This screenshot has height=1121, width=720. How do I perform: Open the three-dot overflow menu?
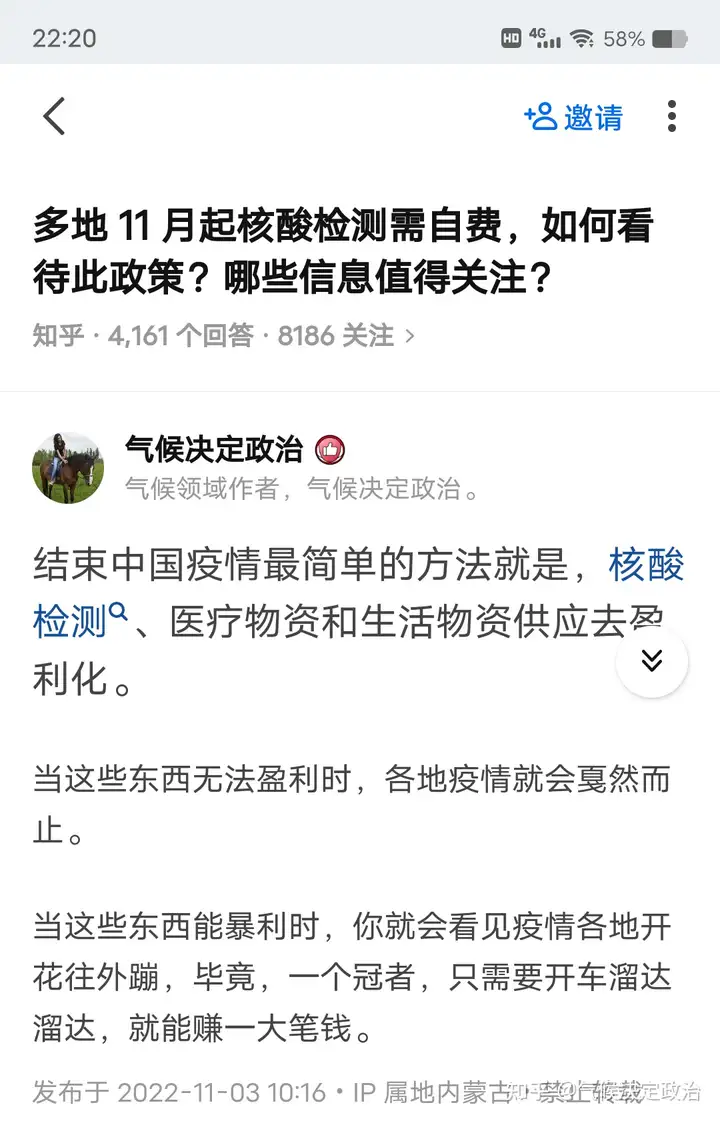pos(672,117)
